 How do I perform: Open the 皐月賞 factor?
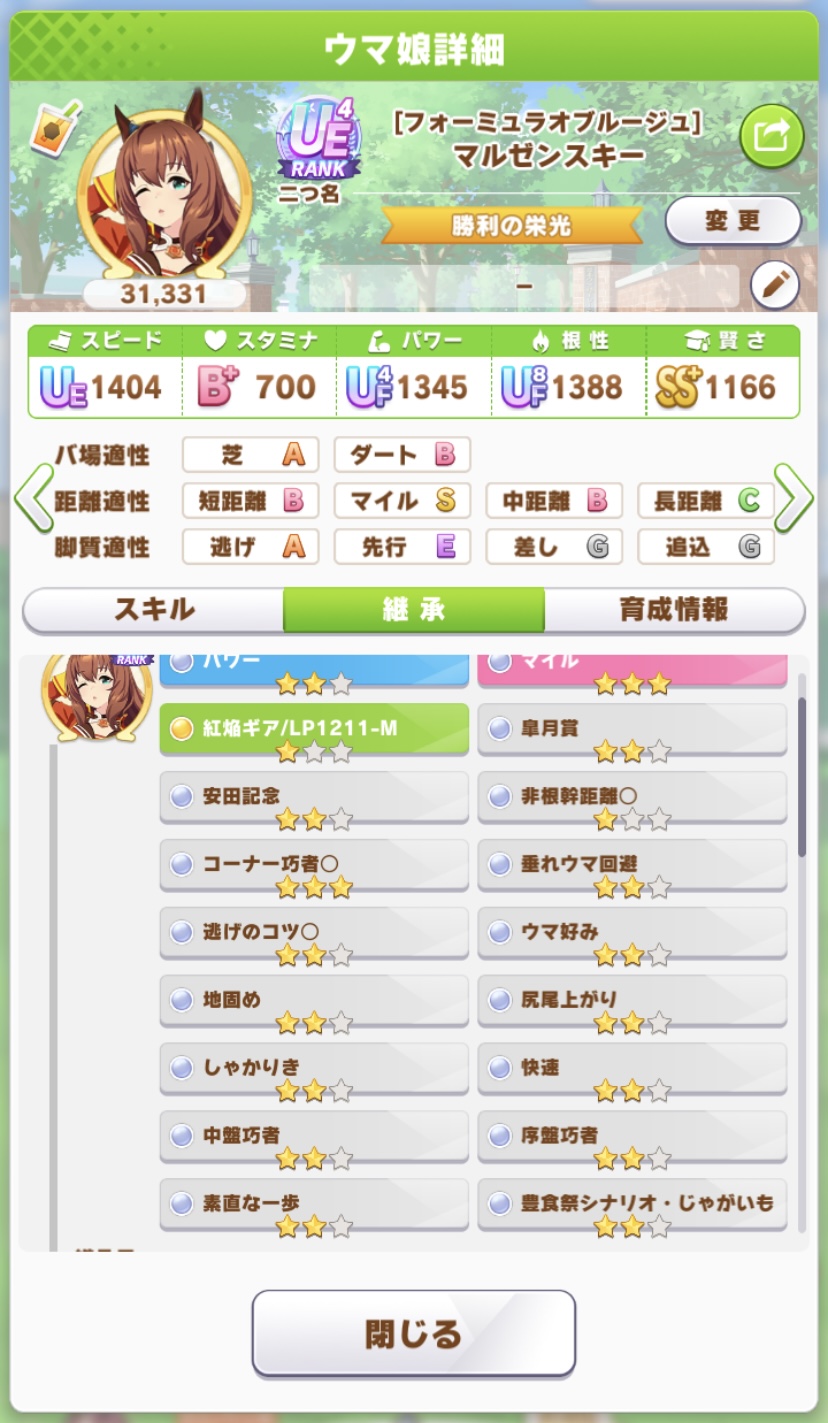(631, 729)
